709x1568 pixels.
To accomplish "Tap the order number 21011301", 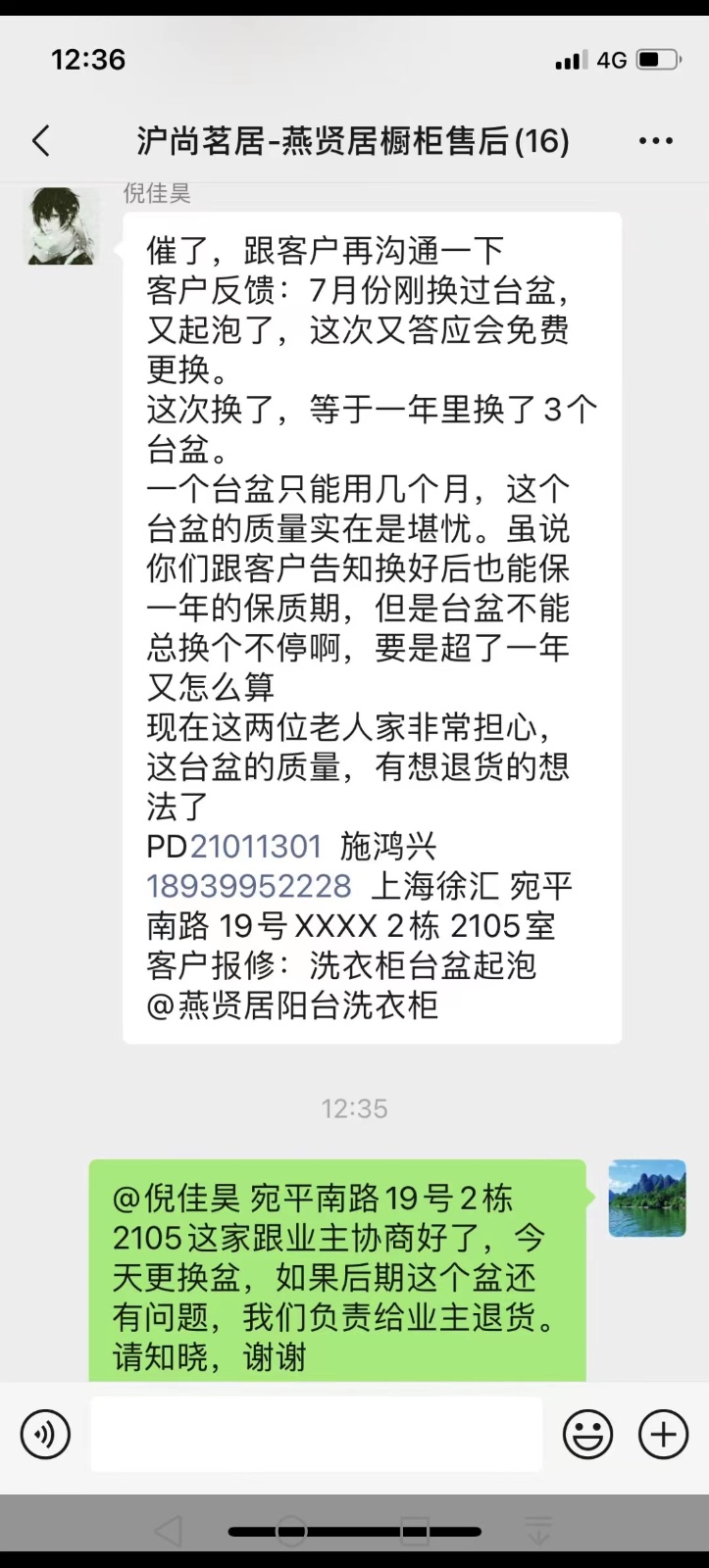I will coord(256,846).
